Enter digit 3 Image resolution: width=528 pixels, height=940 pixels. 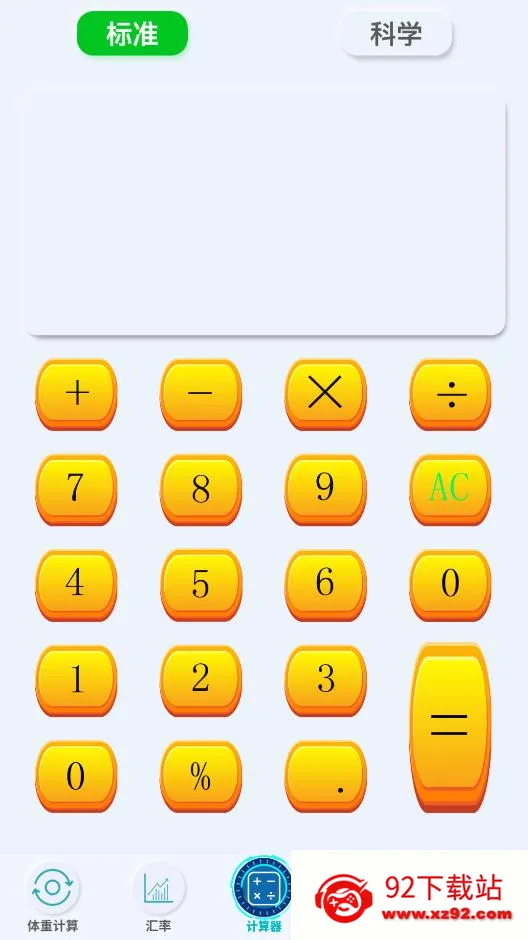coord(325,680)
